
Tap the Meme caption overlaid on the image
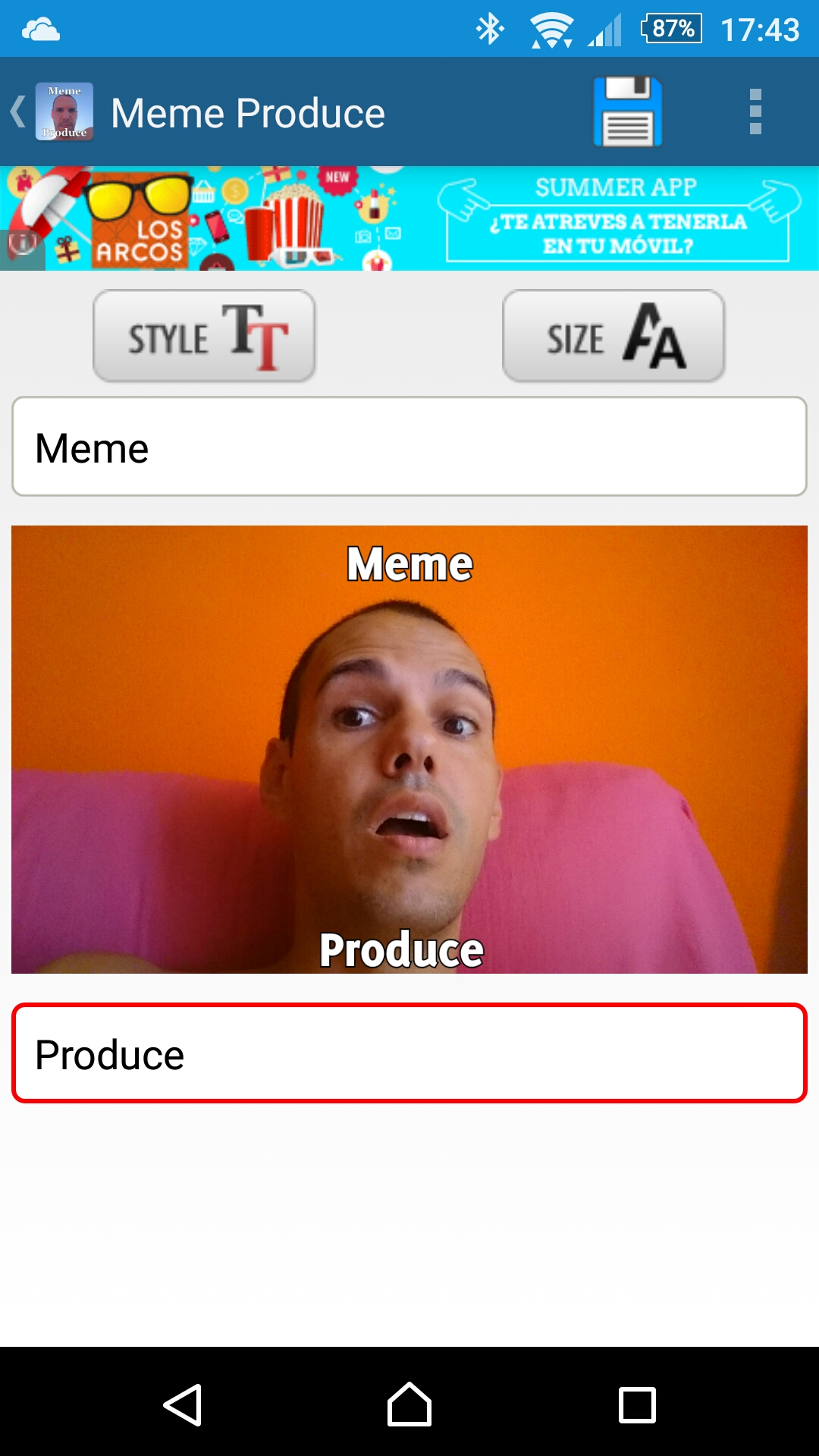[x=409, y=563]
